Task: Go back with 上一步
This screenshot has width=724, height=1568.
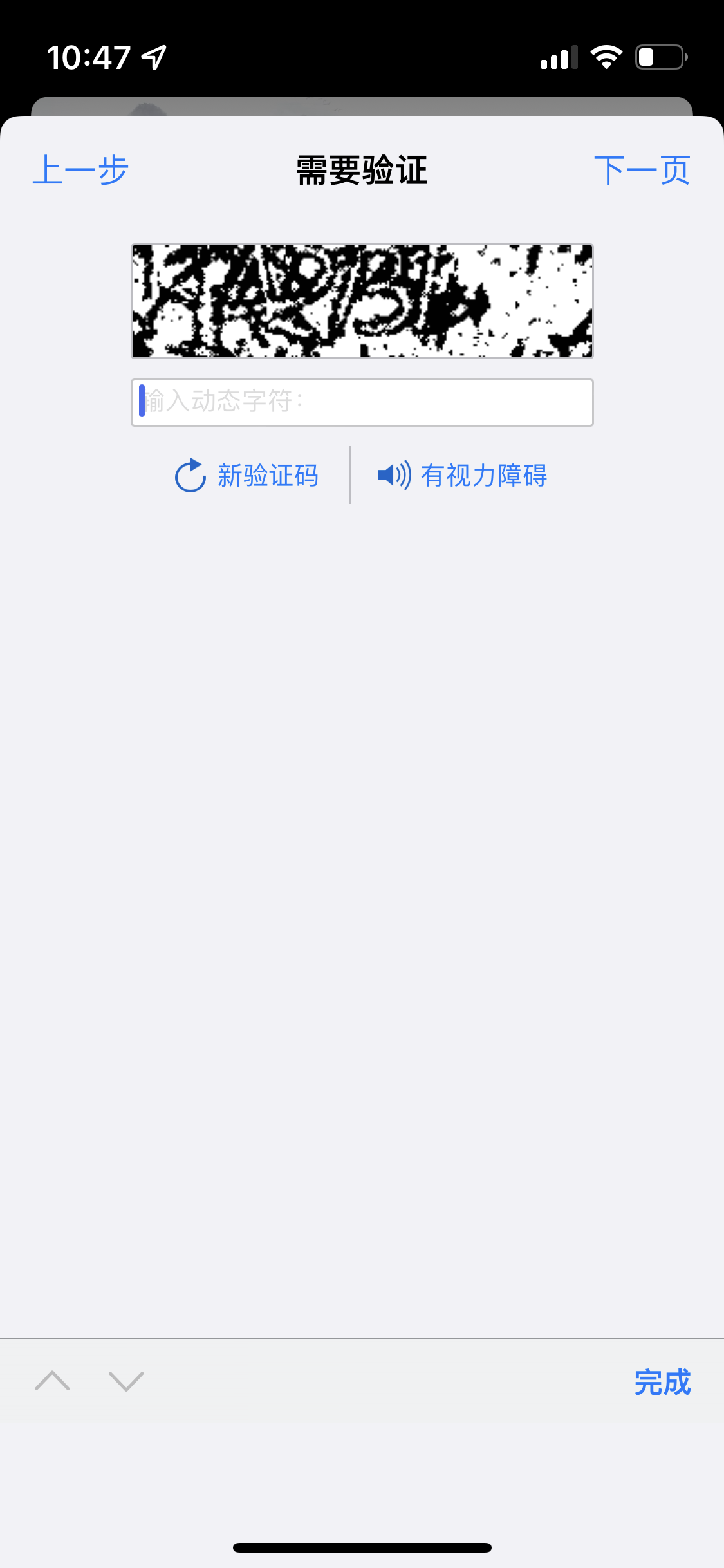Action: 80,171
